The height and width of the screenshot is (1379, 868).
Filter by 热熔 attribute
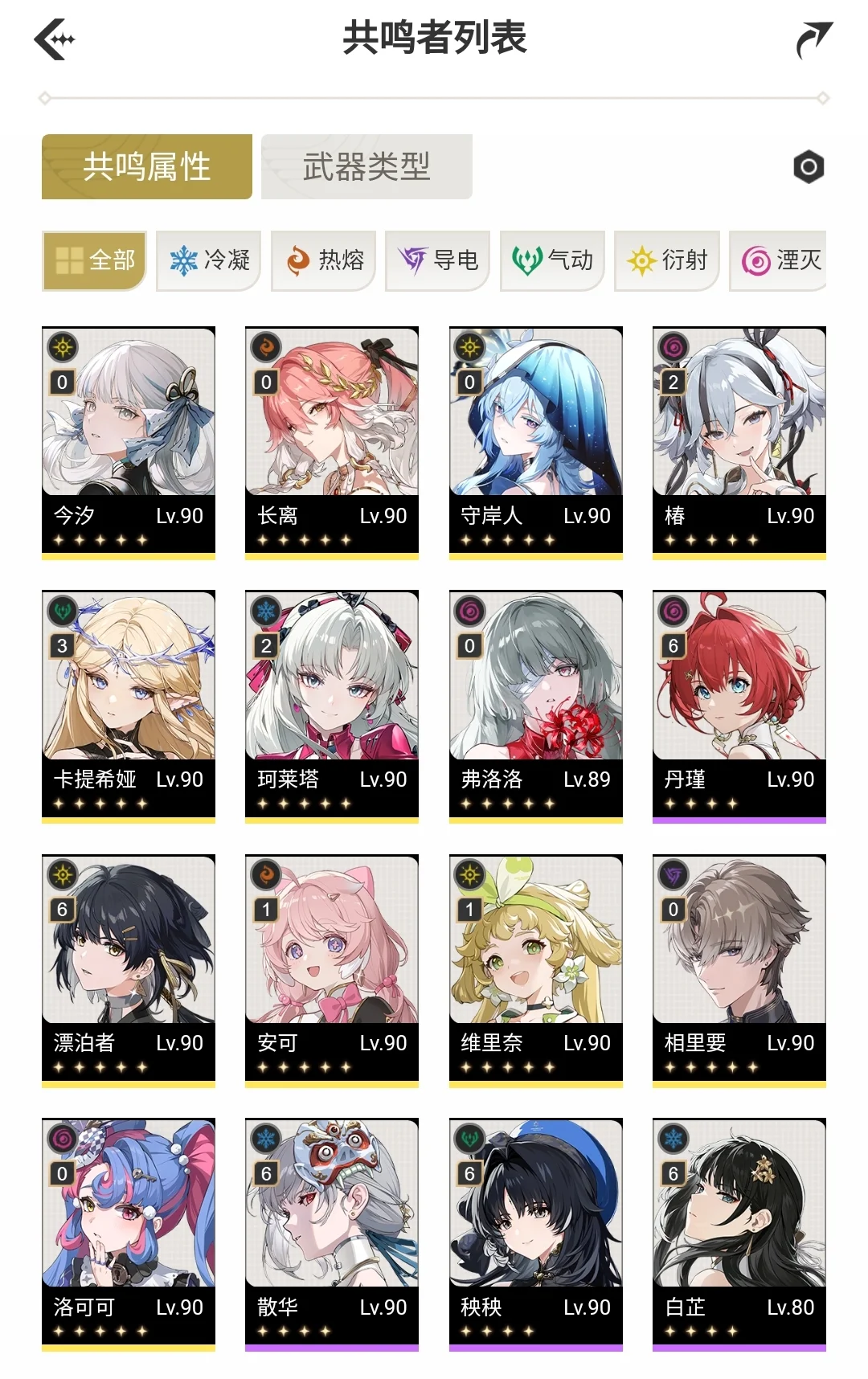pyautogui.click(x=324, y=260)
